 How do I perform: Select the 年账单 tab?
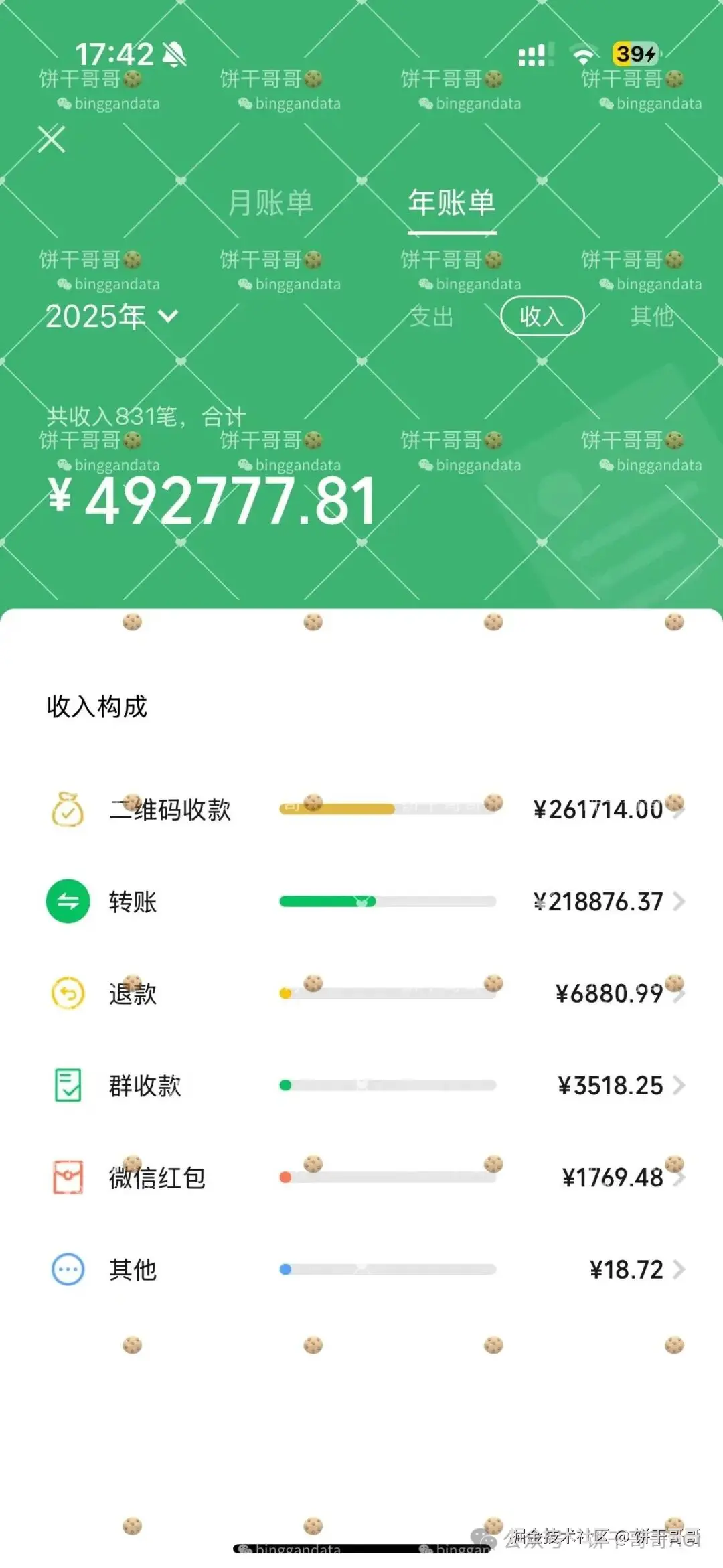coord(452,202)
